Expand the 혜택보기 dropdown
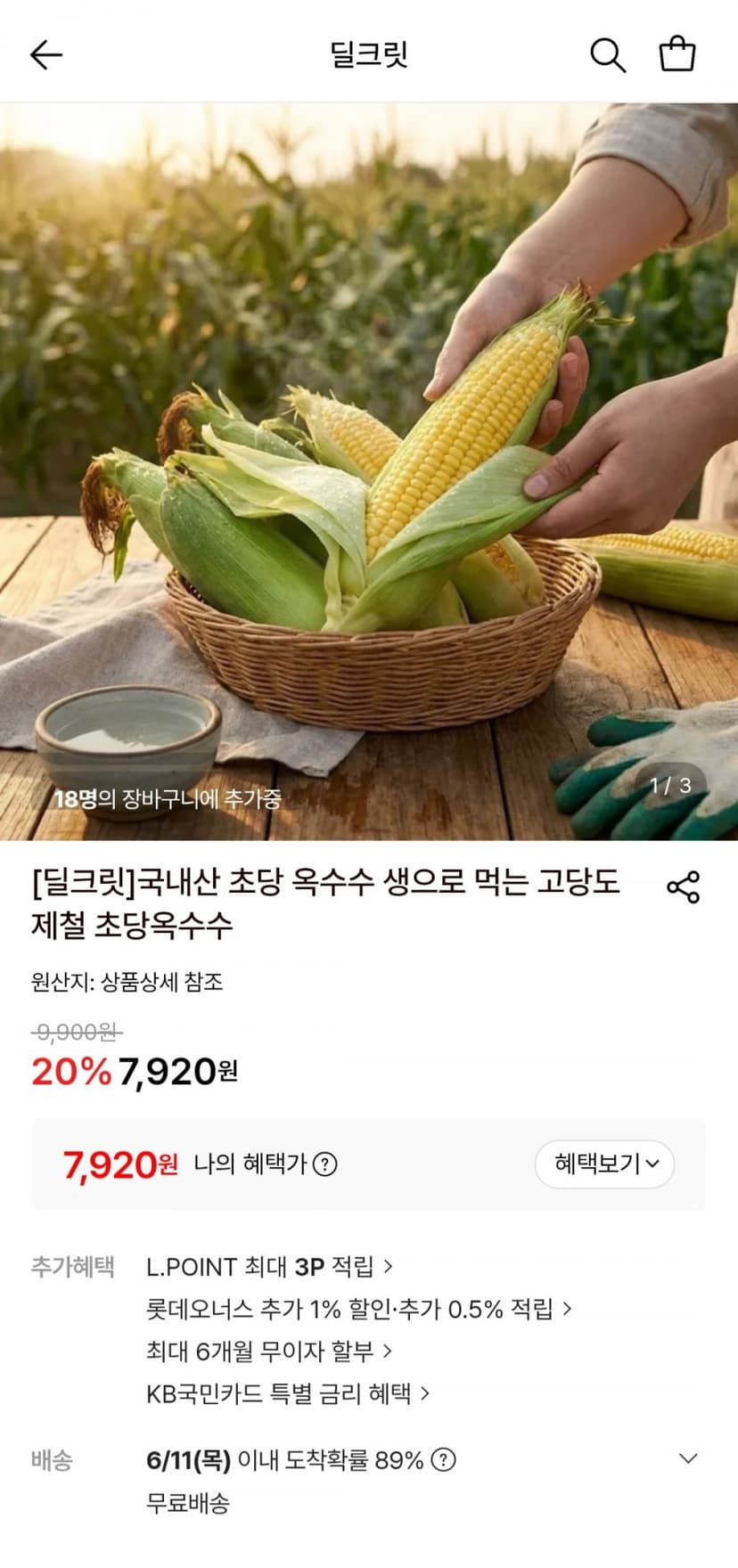 tap(605, 1164)
